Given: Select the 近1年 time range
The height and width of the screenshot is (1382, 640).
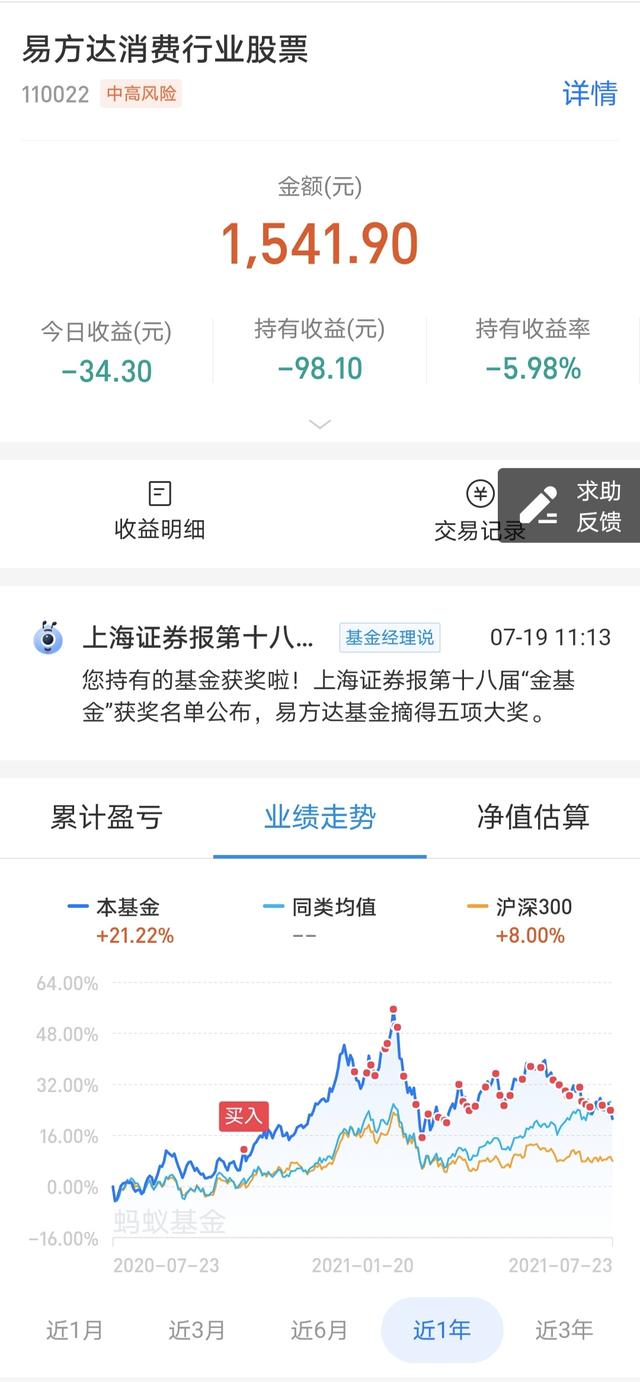Looking at the screenshot, I should click(x=442, y=1330).
